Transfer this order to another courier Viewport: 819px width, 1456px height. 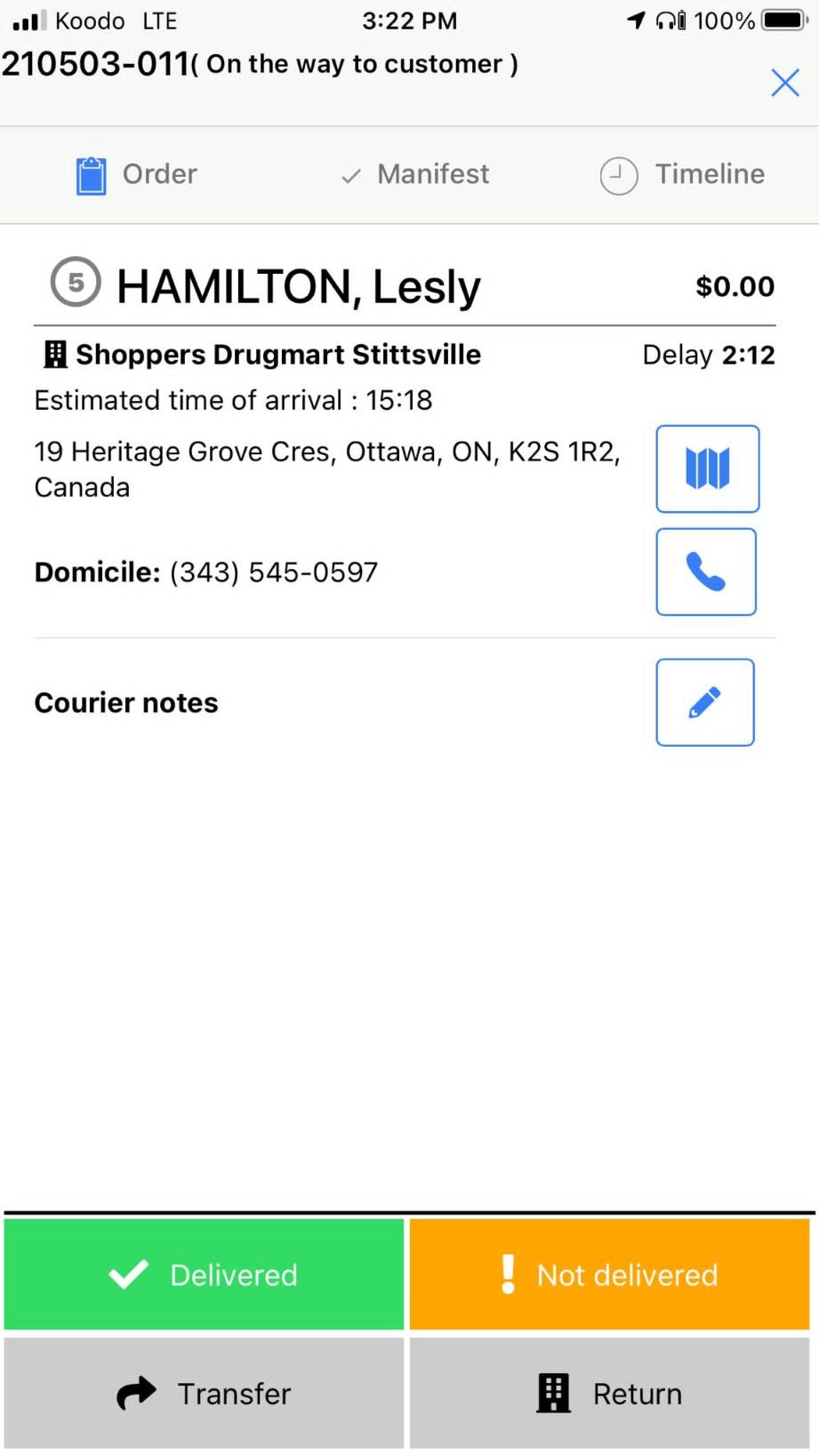tap(204, 1393)
